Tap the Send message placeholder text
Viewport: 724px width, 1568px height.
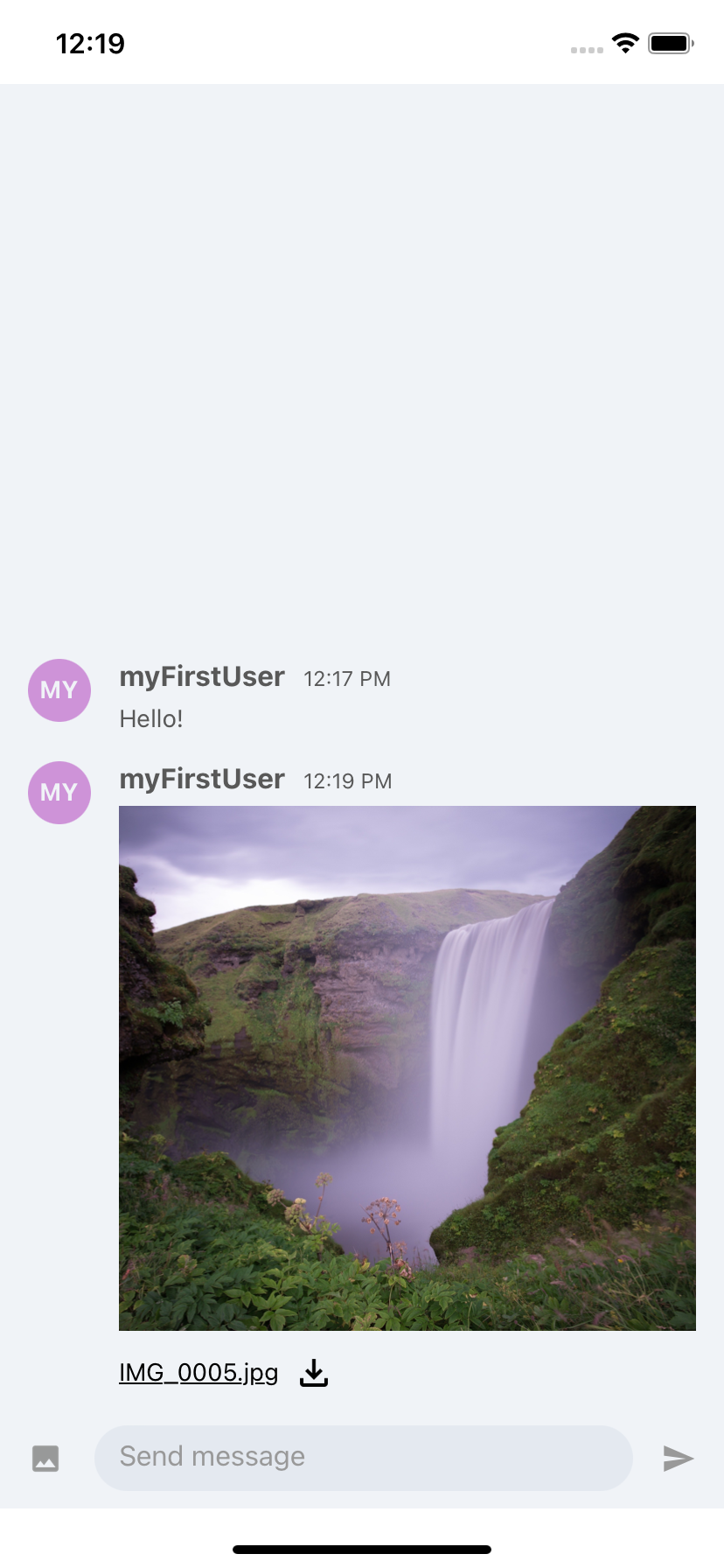(x=211, y=1455)
